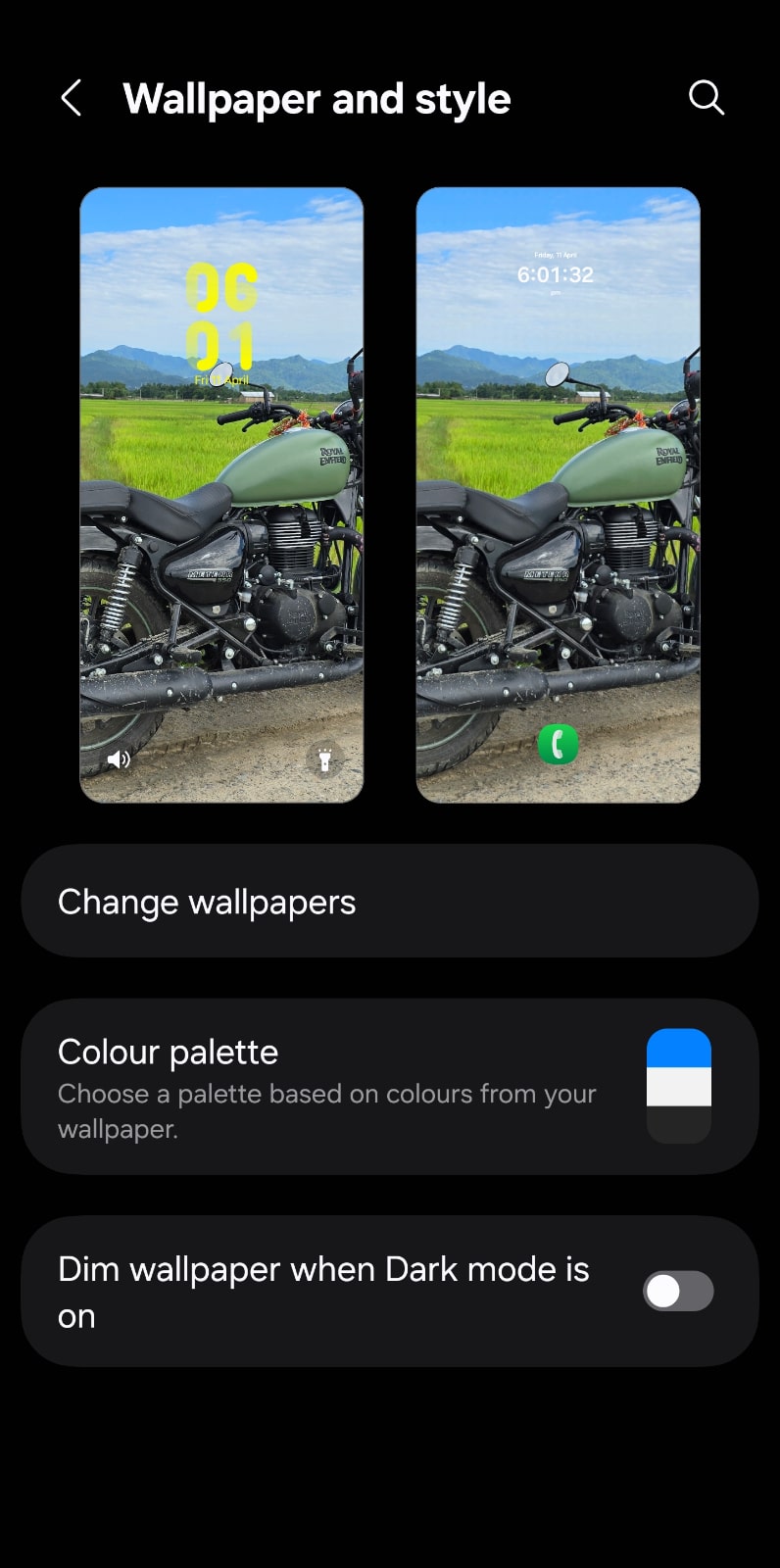Go back from Wallpaper and style
Image resolution: width=780 pixels, height=1568 pixels.
tap(72, 98)
